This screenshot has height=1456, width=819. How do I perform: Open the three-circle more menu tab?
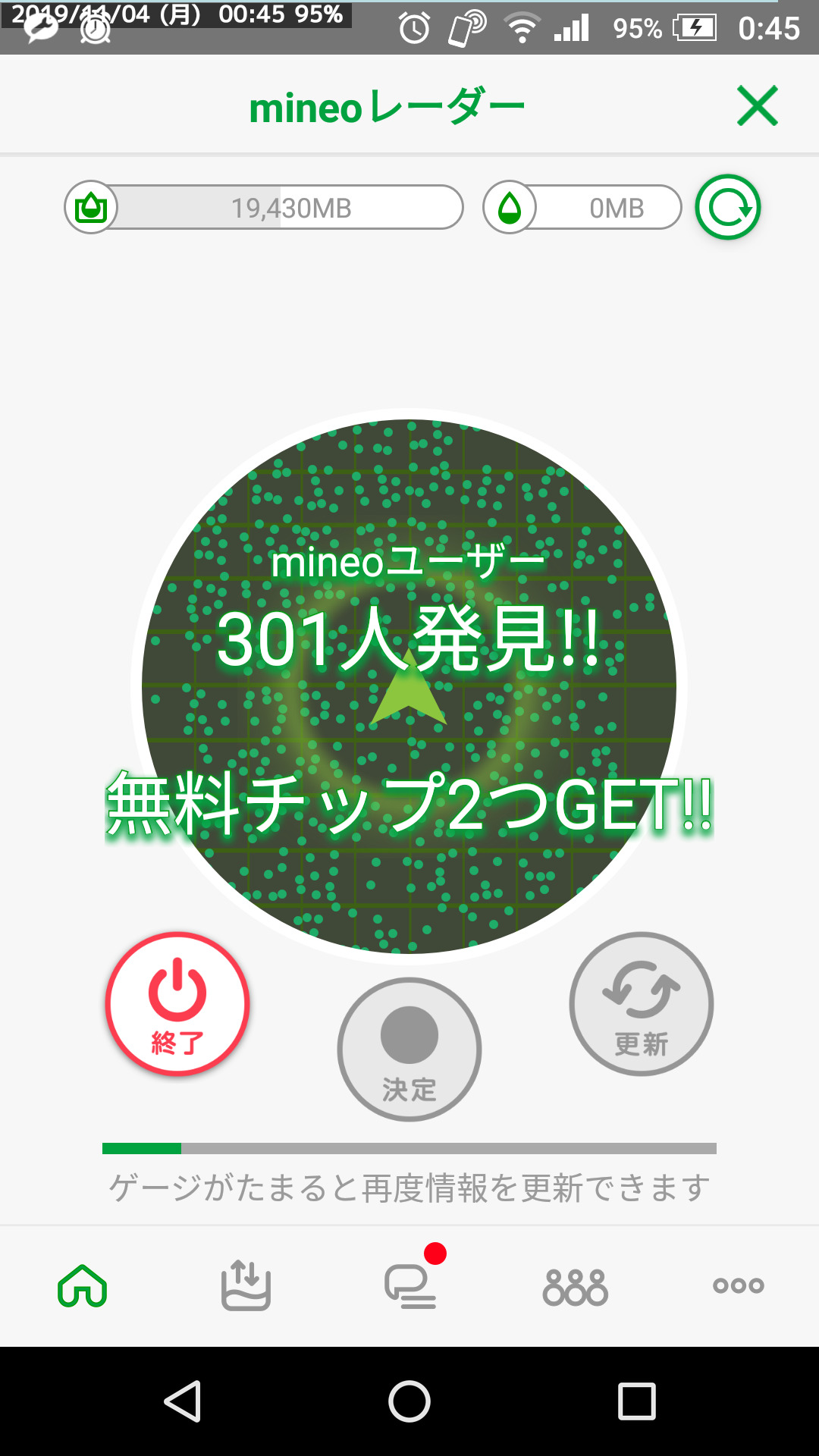tap(738, 1285)
